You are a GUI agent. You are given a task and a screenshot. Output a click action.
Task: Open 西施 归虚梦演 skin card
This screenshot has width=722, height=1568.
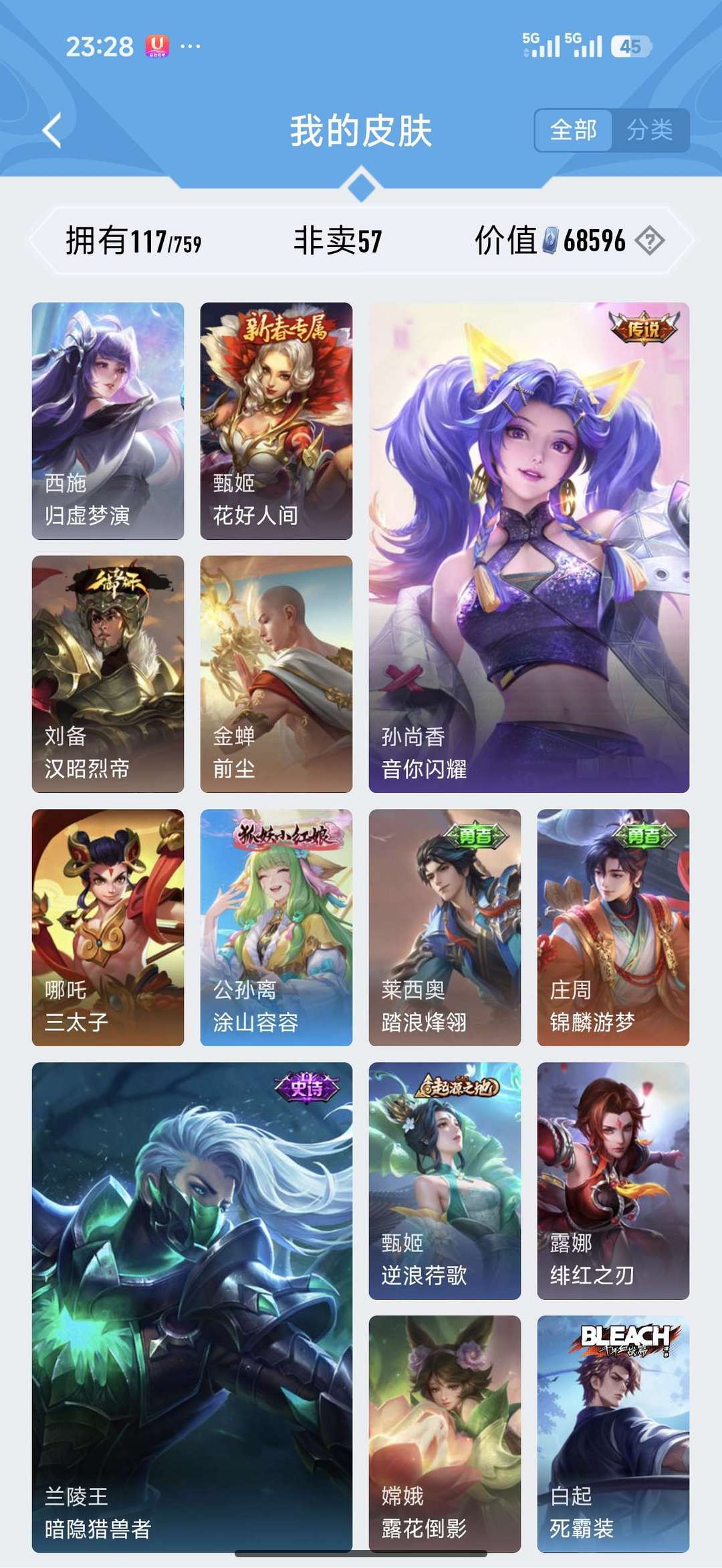[108, 421]
